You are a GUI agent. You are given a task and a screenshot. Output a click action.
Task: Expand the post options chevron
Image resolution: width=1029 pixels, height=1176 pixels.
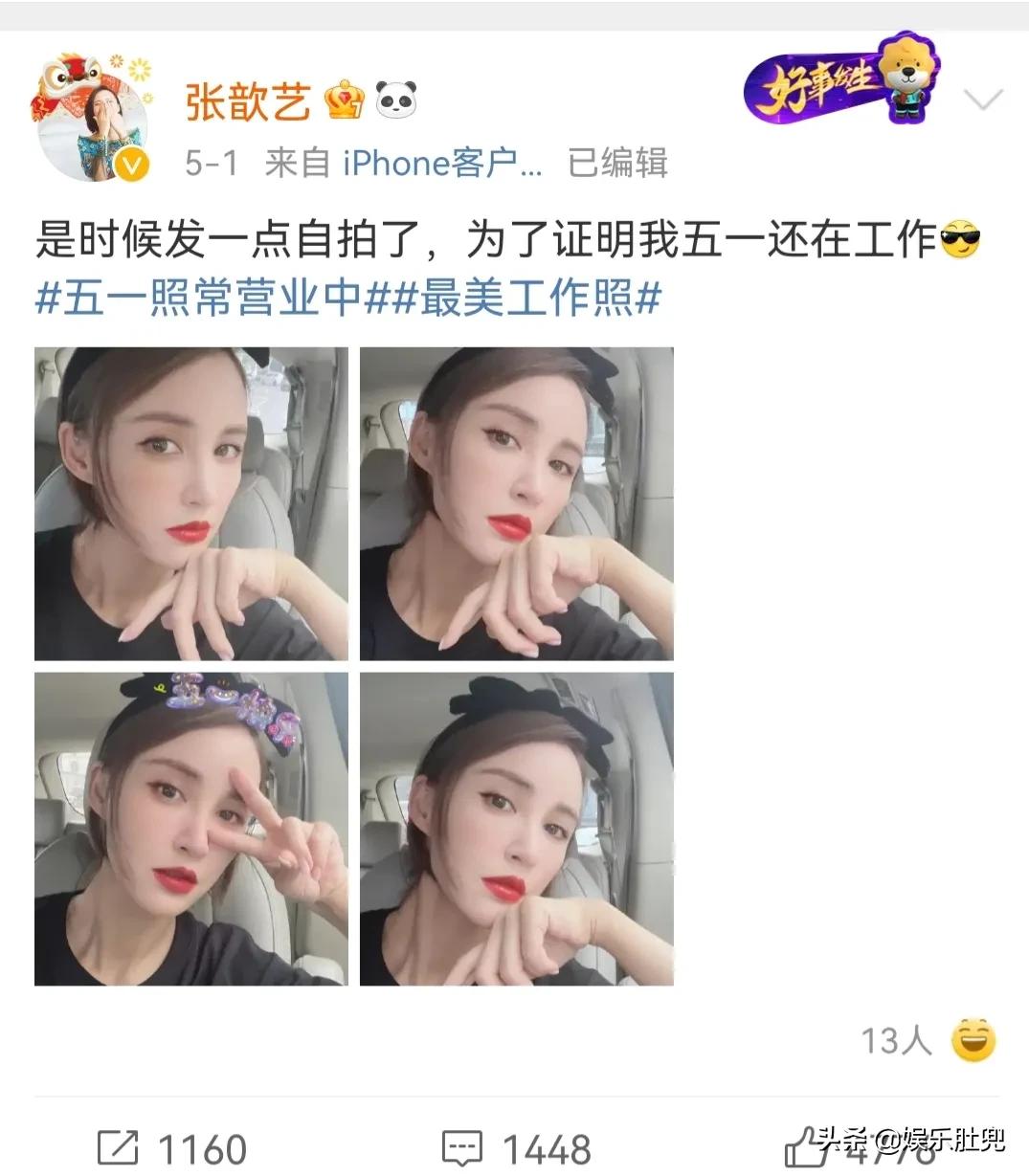[982, 100]
